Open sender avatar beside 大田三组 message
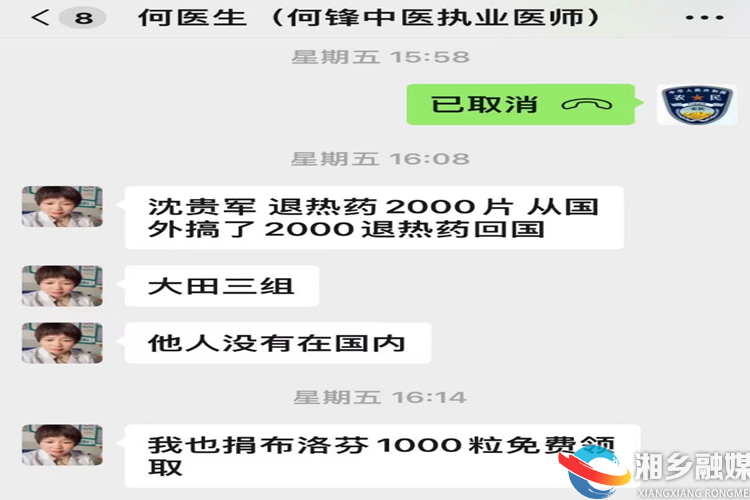Screen dimensions: 750x500 tap(62, 285)
